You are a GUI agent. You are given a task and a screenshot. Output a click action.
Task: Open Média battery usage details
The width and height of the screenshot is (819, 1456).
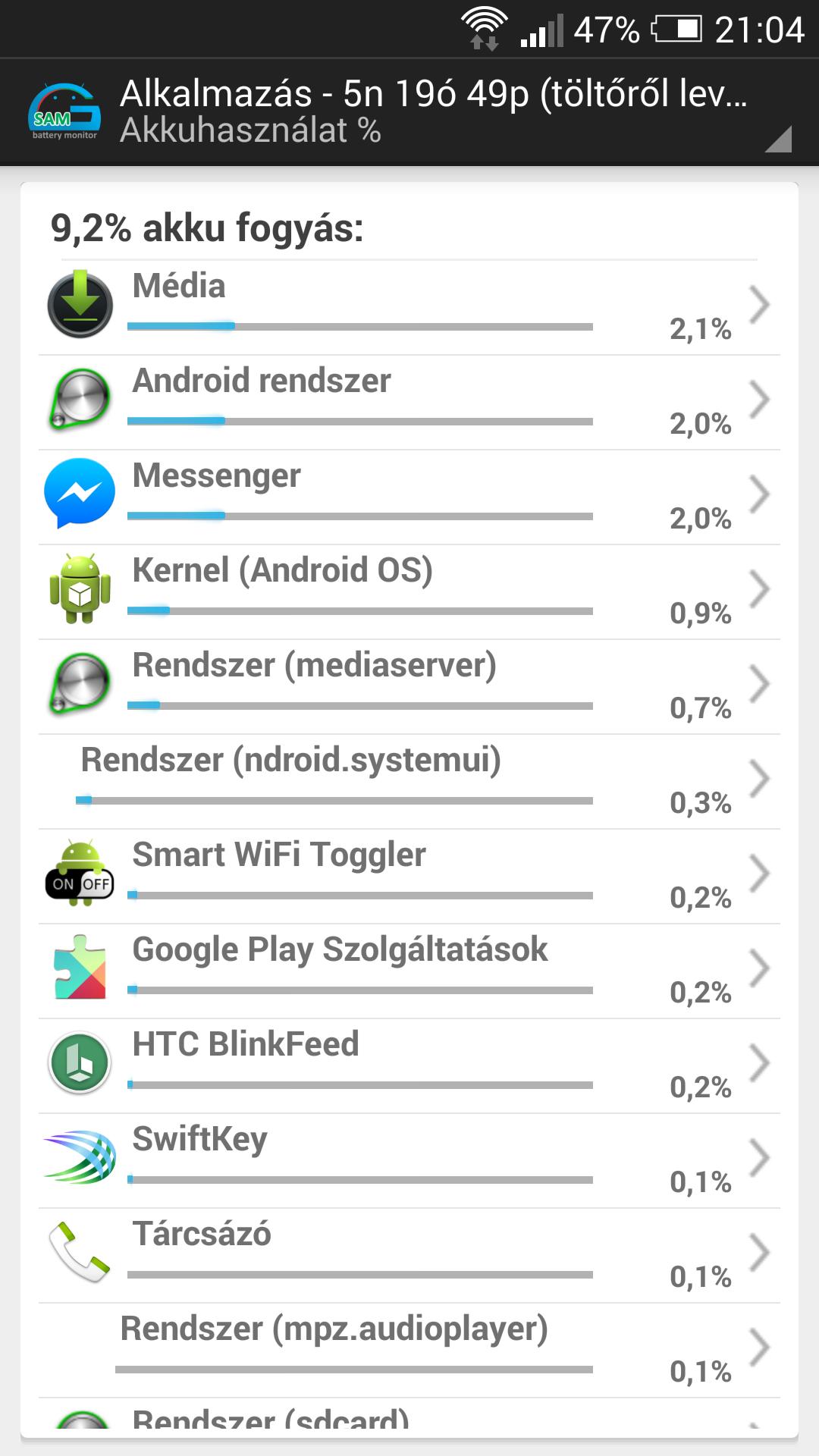click(409, 308)
